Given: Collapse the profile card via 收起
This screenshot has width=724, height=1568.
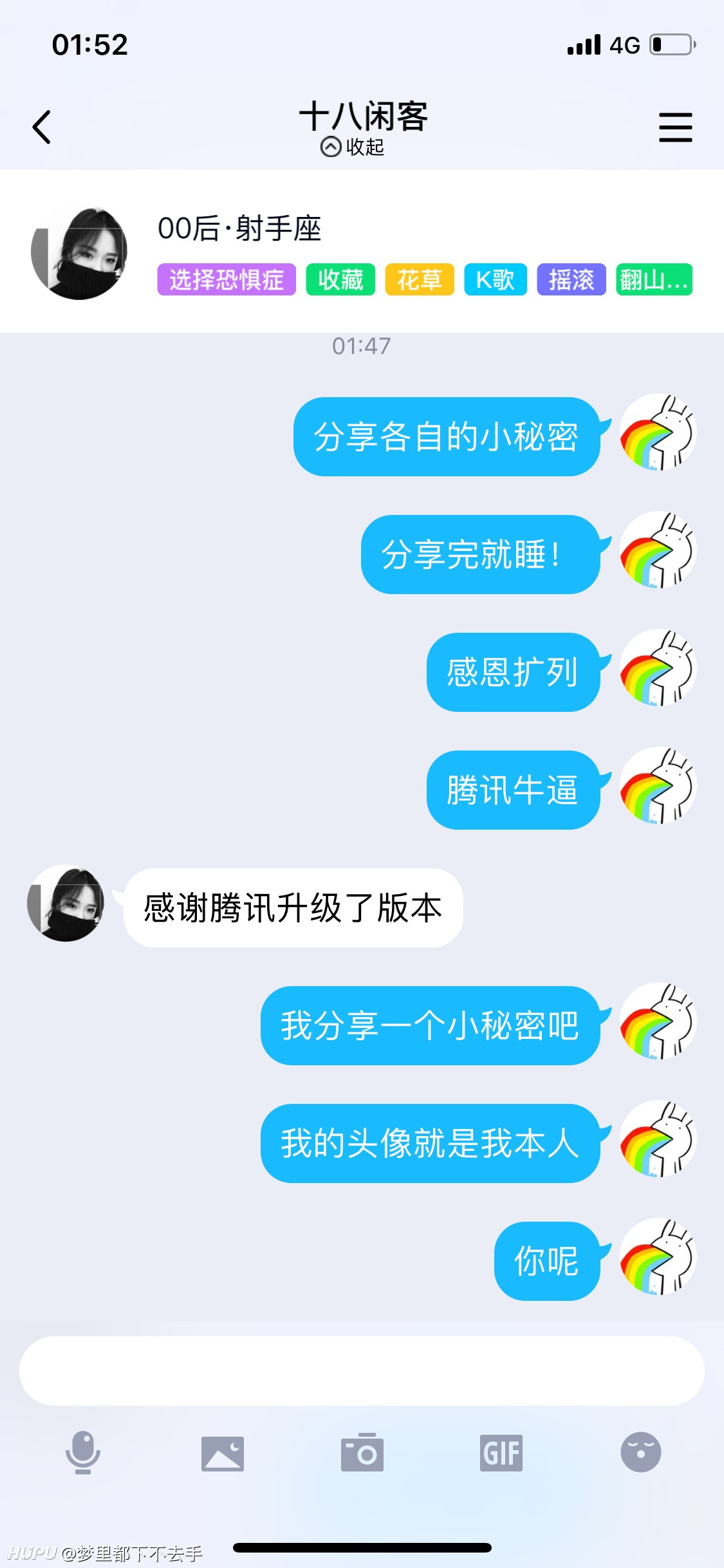Looking at the screenshot, I should click(x=352, y=147).
